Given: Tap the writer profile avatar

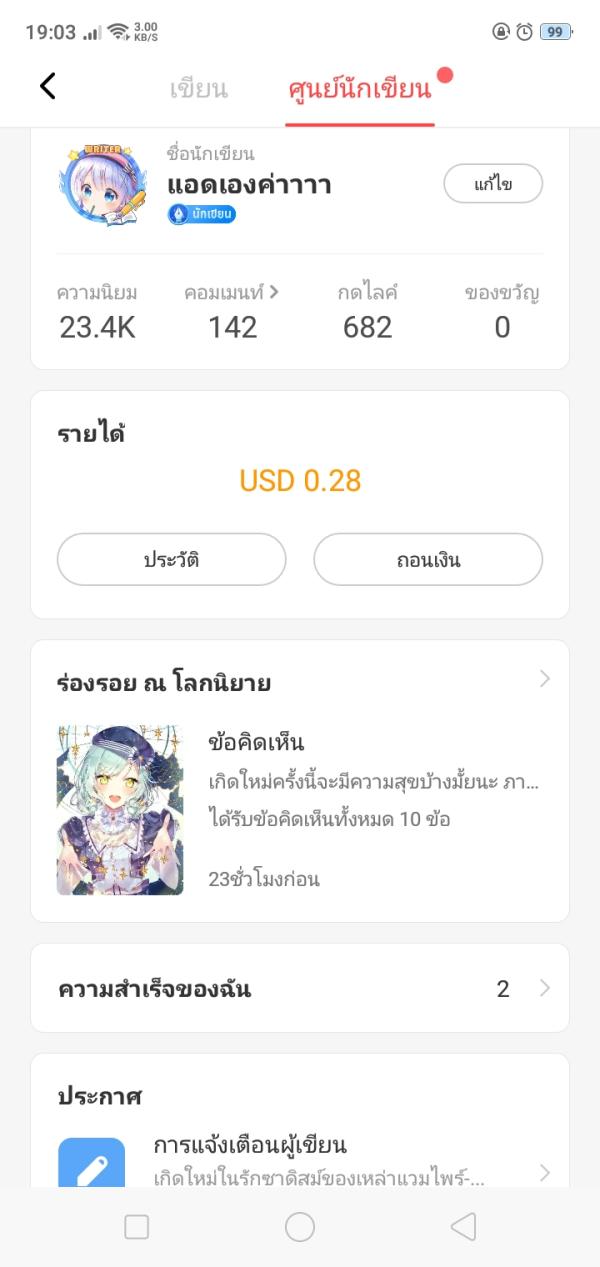Looking at the screenshot, I should (102, 184).
